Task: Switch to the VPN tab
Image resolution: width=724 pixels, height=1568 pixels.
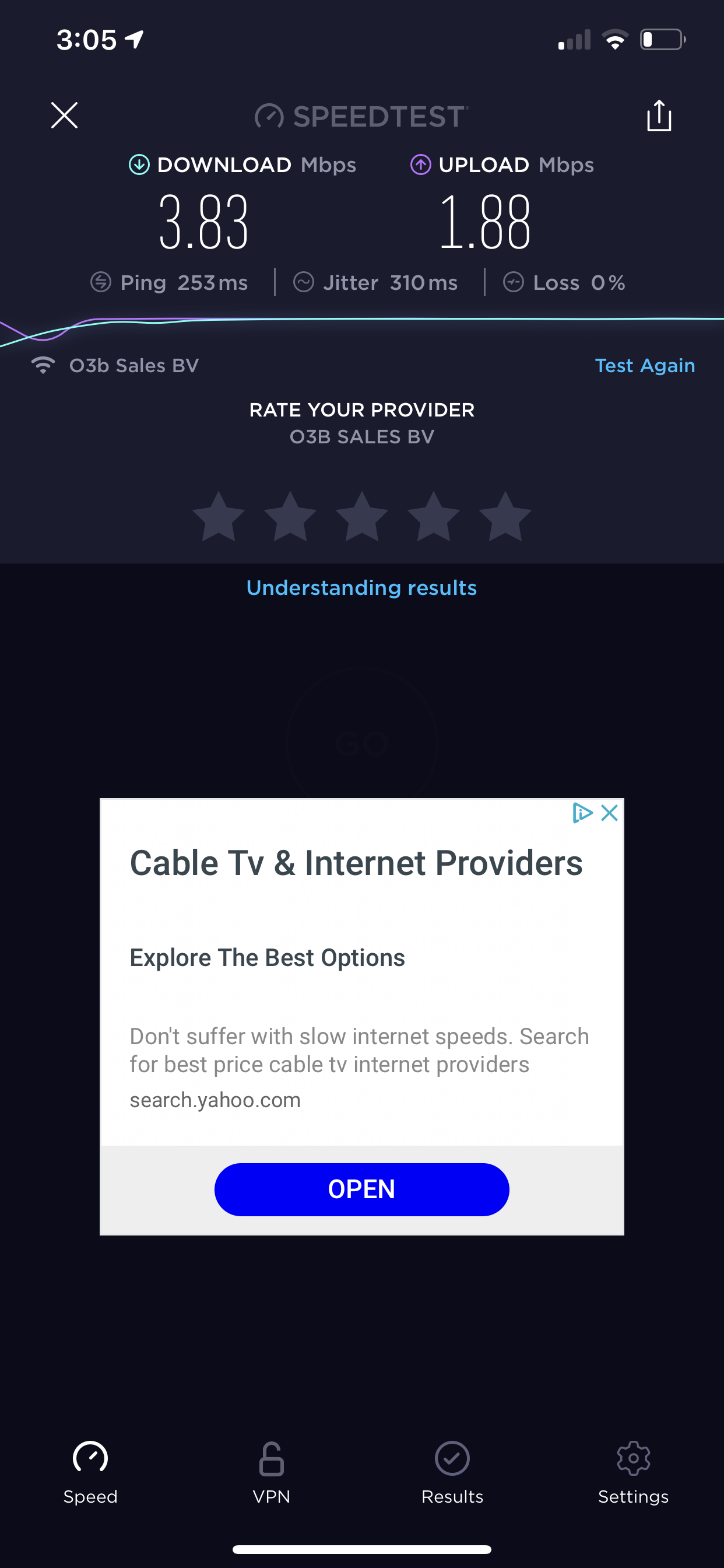Action: [271, 1473]
